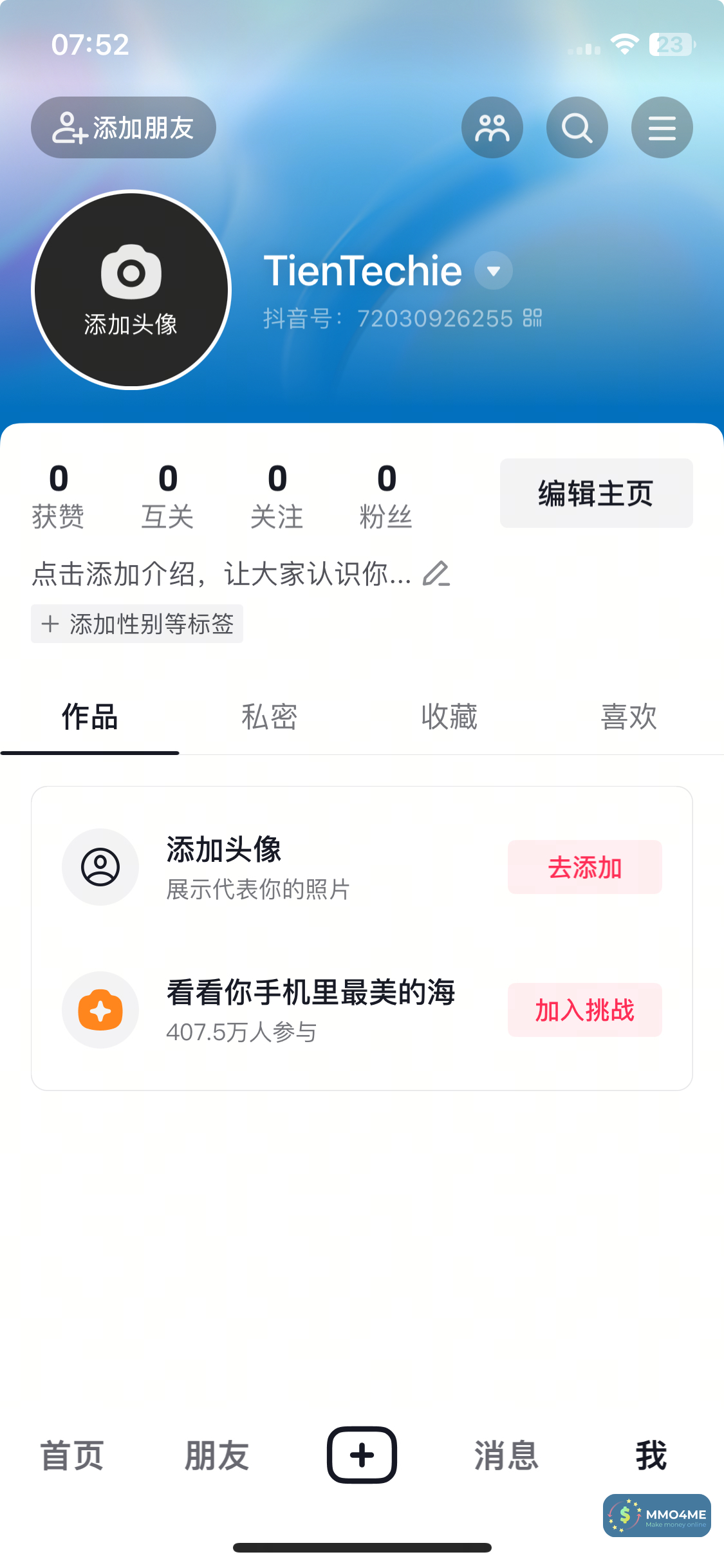Join the challenge with 加入挑战
This screenshot has width=724, height=1568.
tap(584, 1010)
